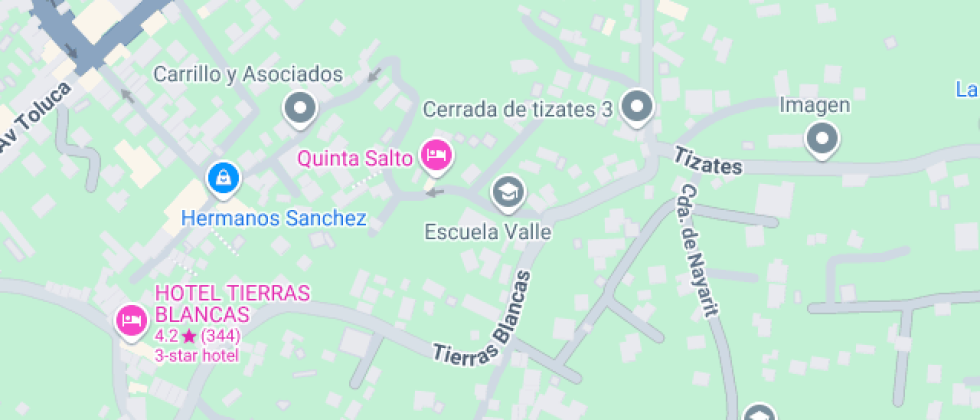Open the Escuela Valle school marker
Screen dimensions: 980x420
coord(508,192)
